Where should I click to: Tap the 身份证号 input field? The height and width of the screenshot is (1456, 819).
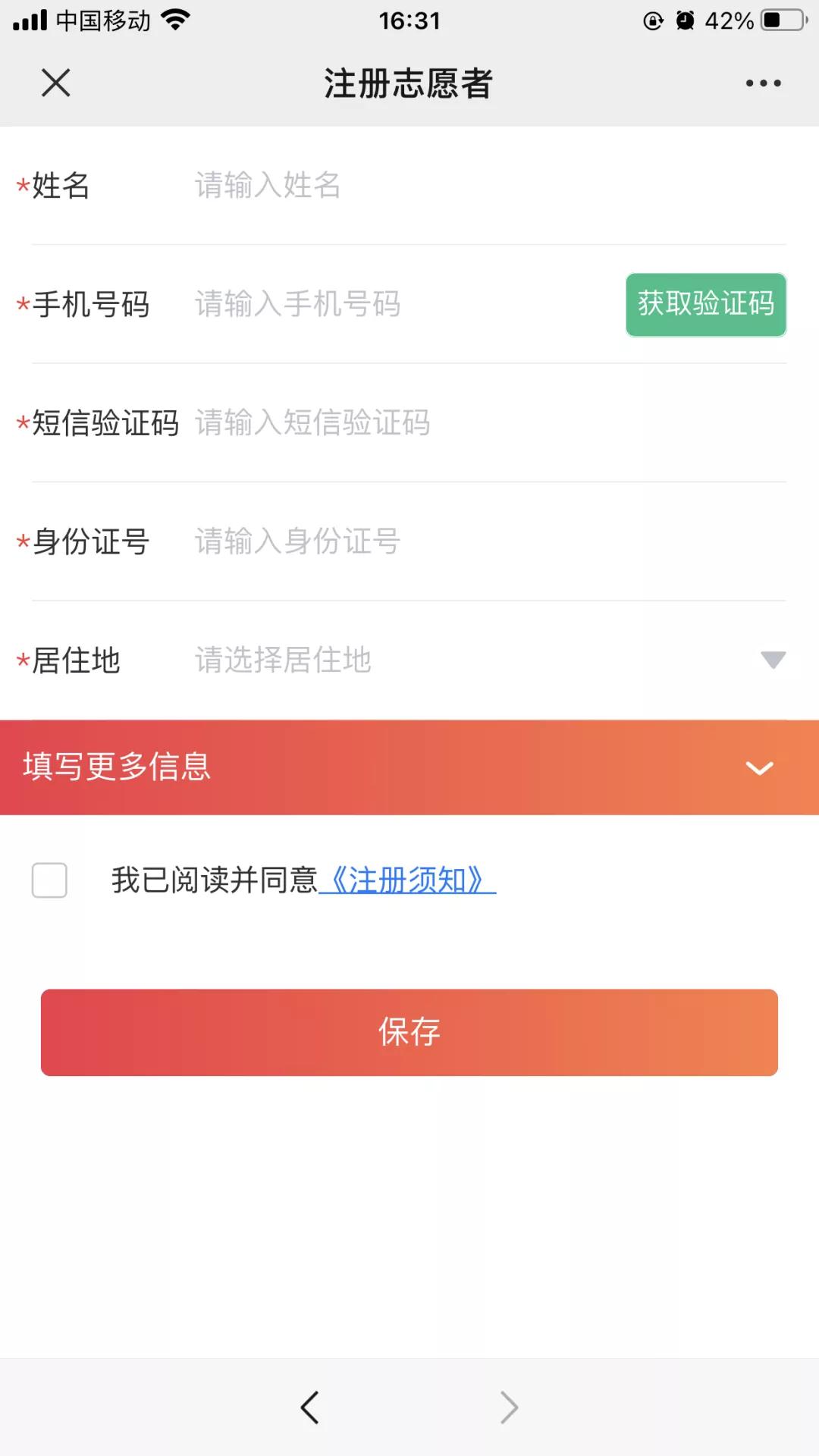pyautogui.click(x=489, y=541)
